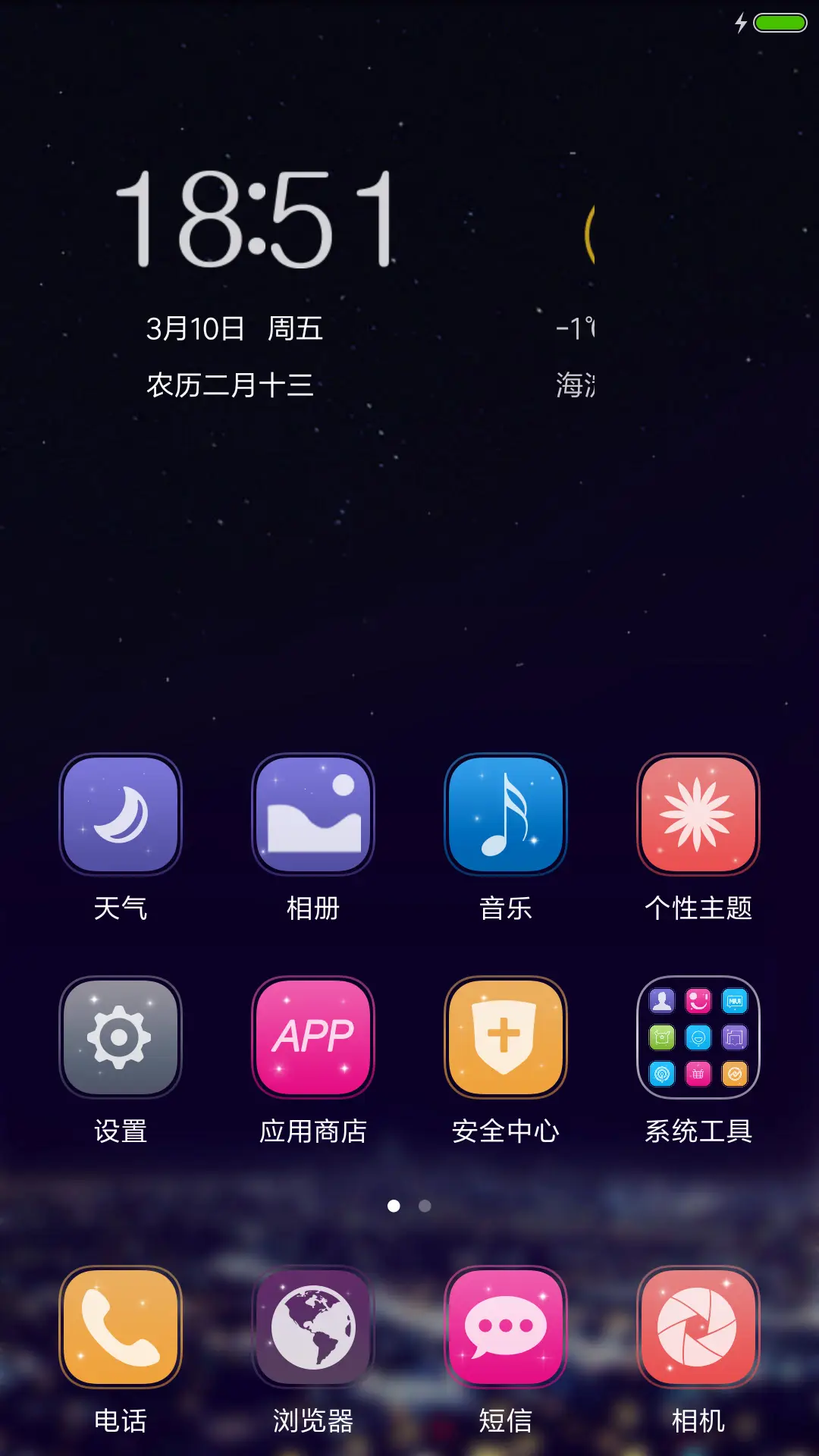
Task: Open the 安全中心 security center
Action: pos(505,1037)
